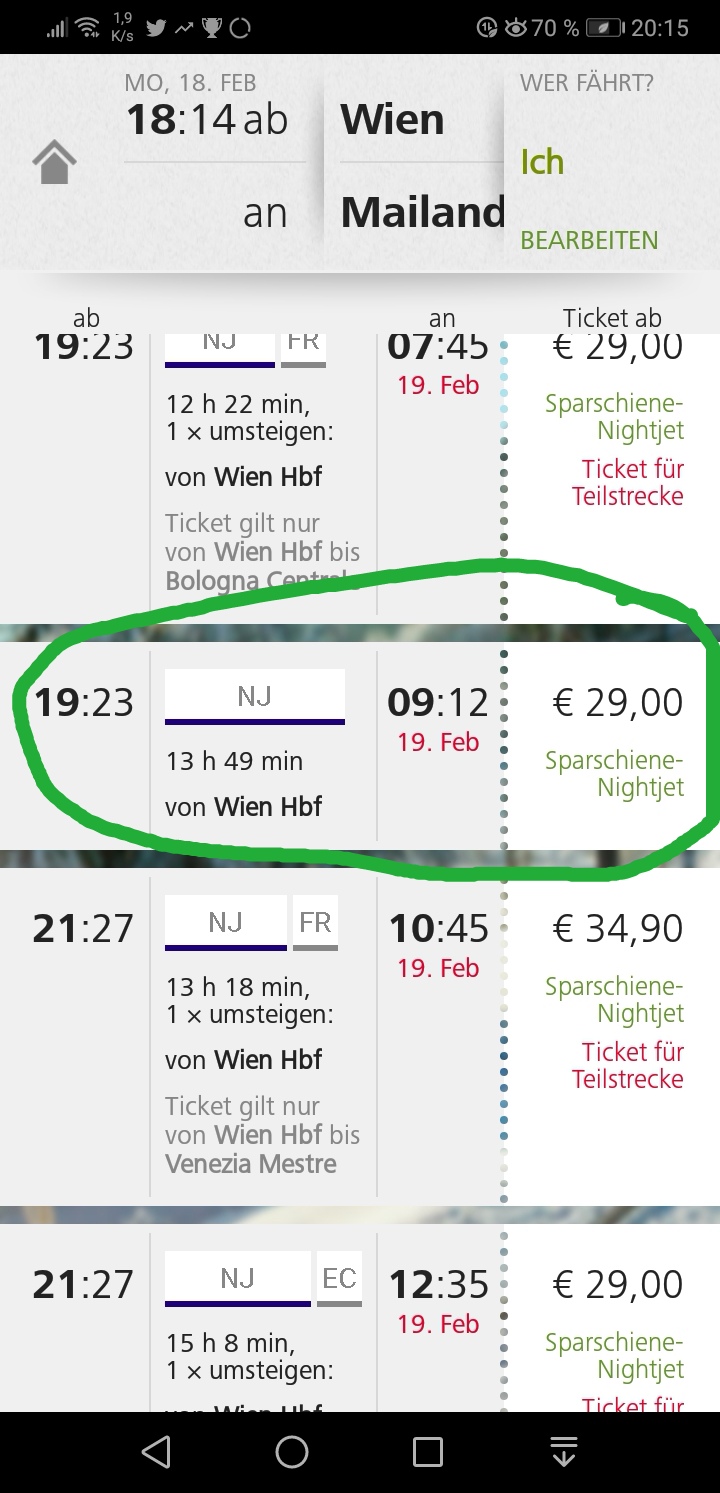Tap BEARBEITEN to edit travellers
The image size is (720, 1493).
pos(589,240)
